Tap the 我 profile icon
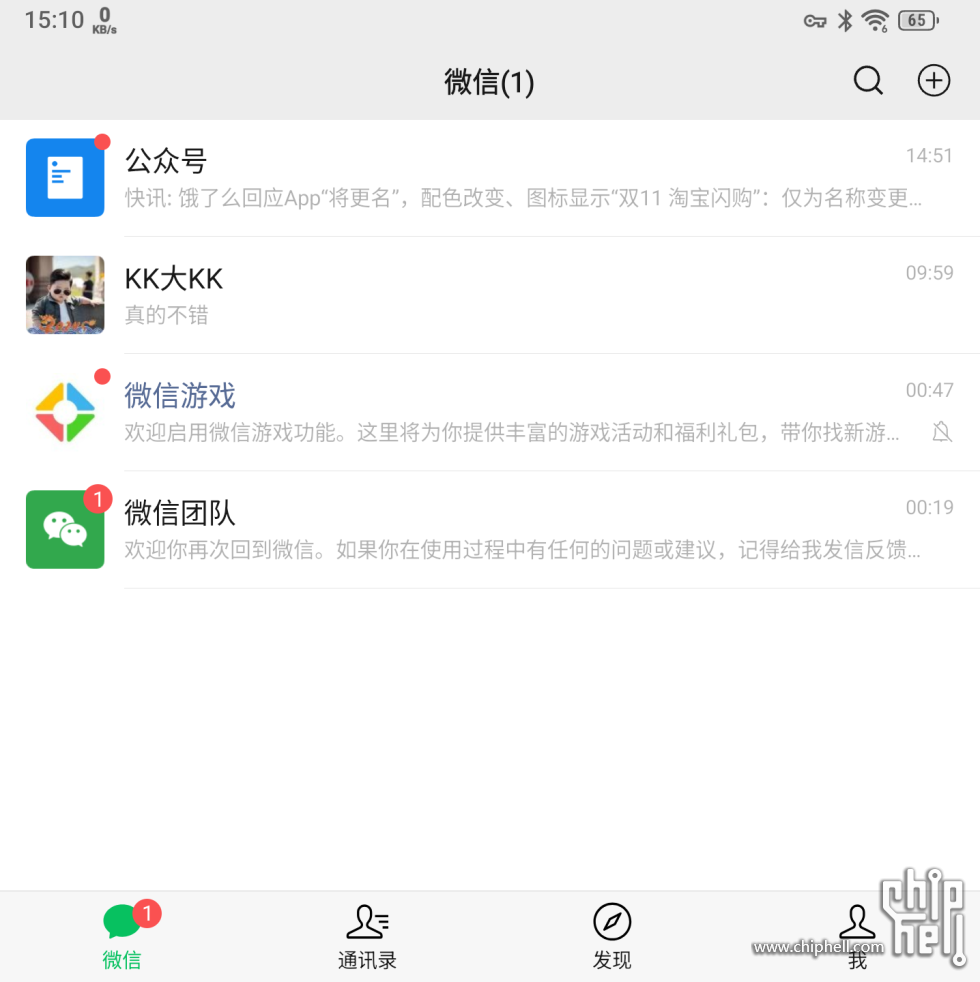The image size is (980, 982). pyautogui.click(x=857, y=935)
